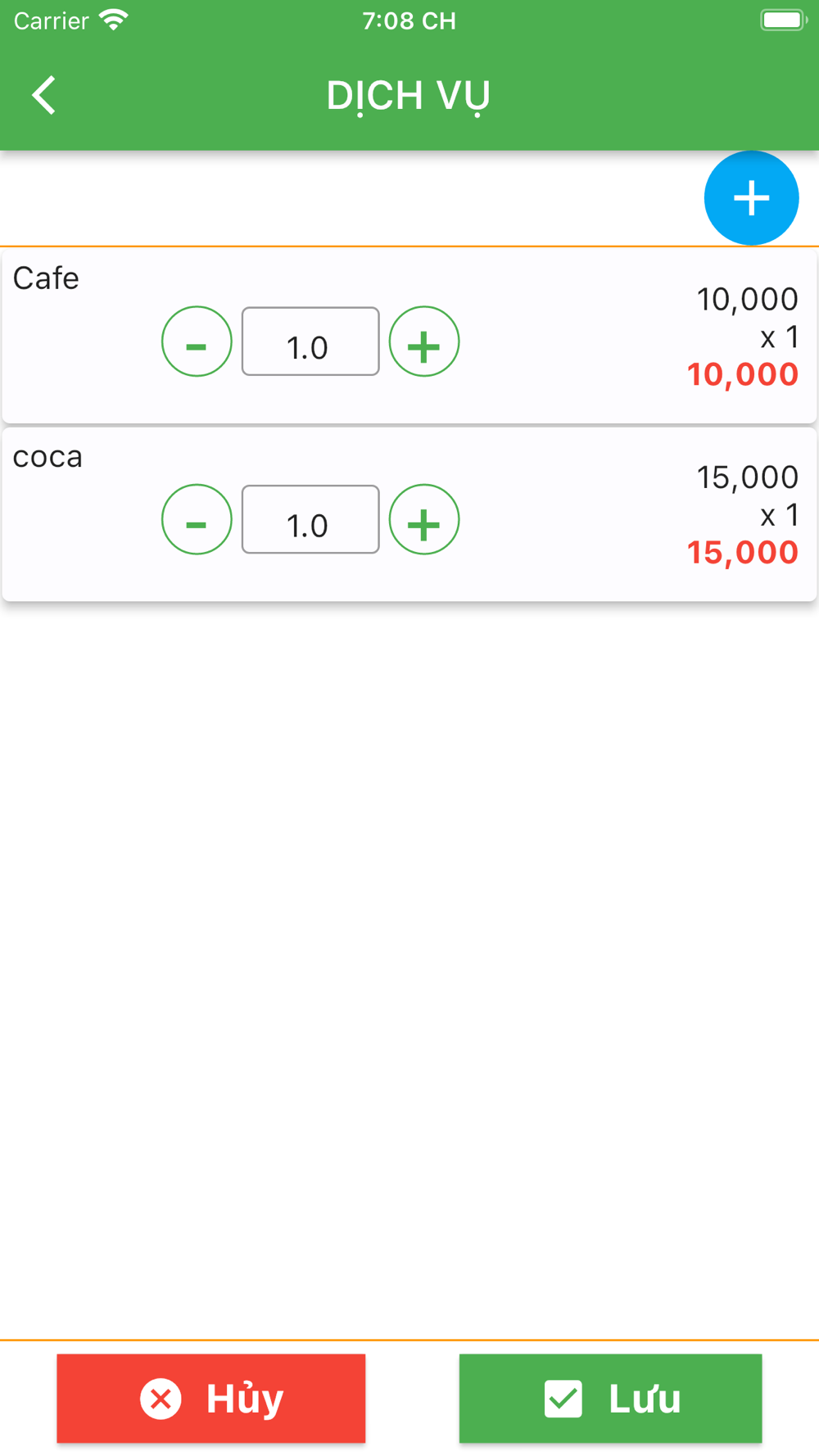This screenshot has height=1456, width=819.
Task: Edit the coca quantity field
Action: tap(310, 519)
